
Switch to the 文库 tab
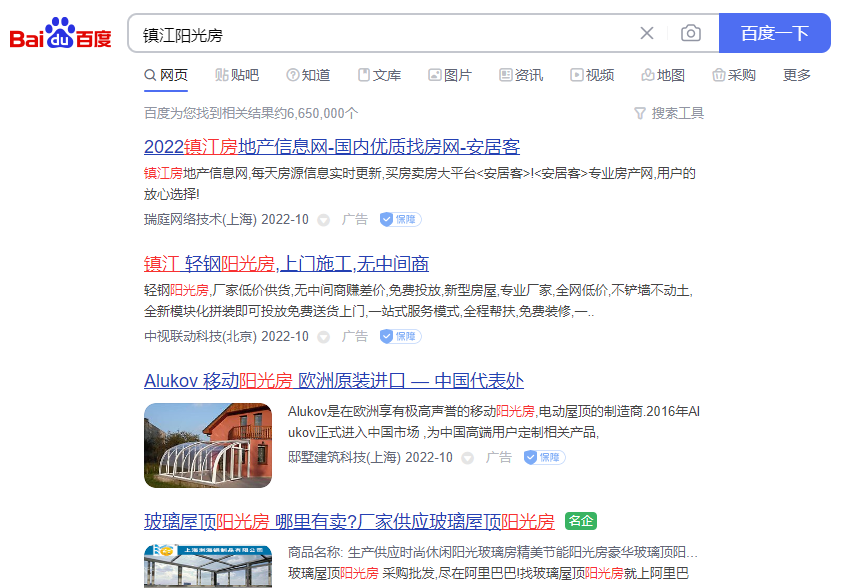pos(379,75)
